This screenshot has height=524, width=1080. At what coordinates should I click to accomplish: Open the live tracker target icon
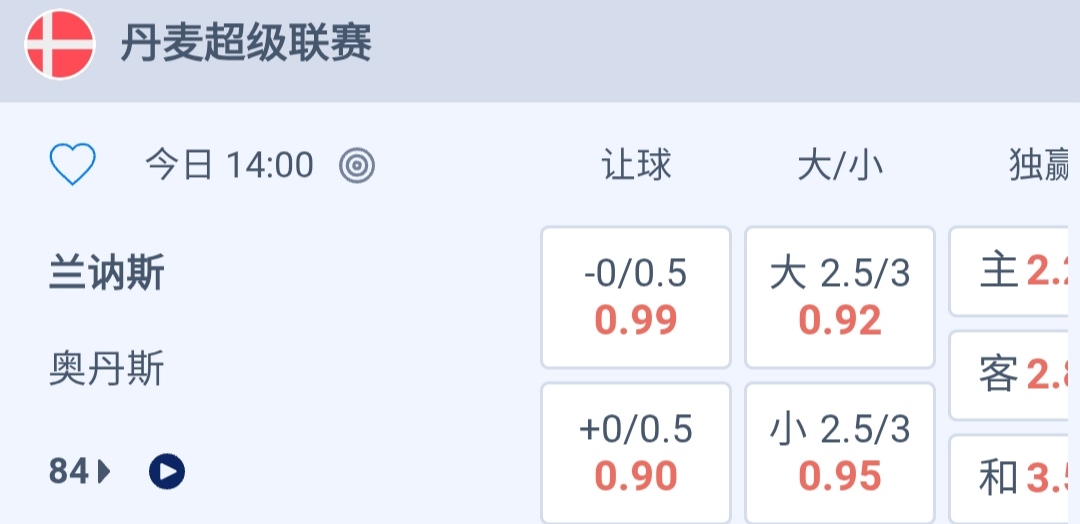(x=357, y=165)
